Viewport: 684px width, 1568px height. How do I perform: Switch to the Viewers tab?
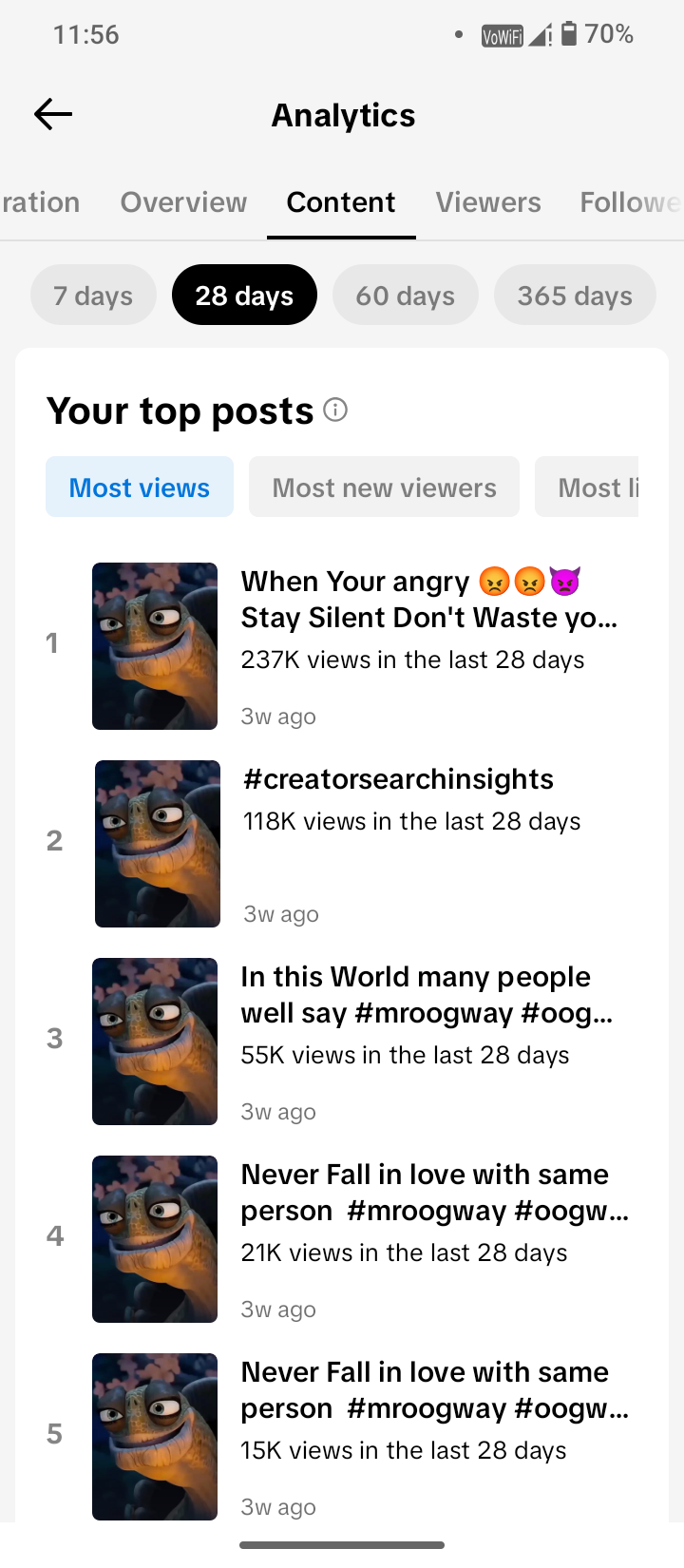[x=488, y=202]
